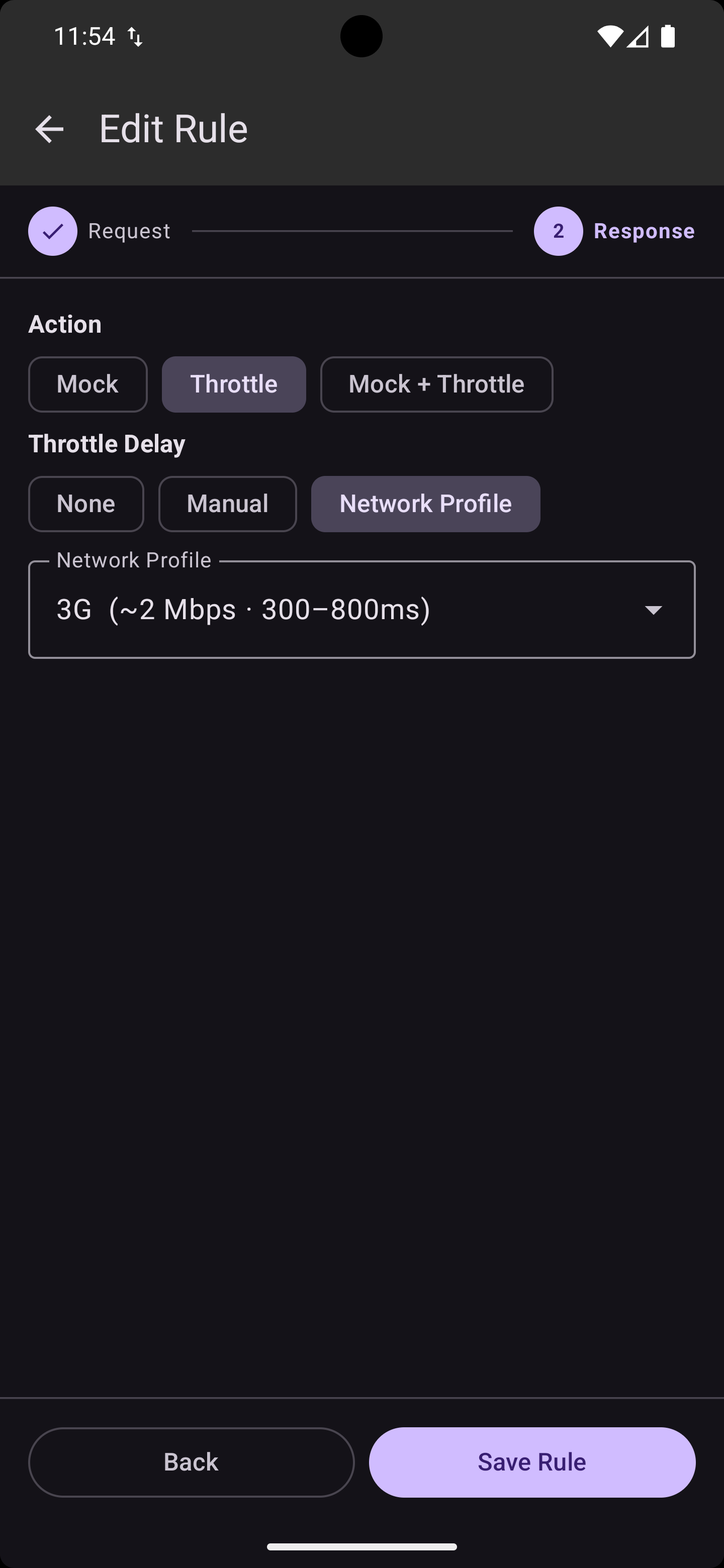Tap the data transfer arrows next to the clock
Viewport: 724px width, 1568px height.
[x=135, y=37]
